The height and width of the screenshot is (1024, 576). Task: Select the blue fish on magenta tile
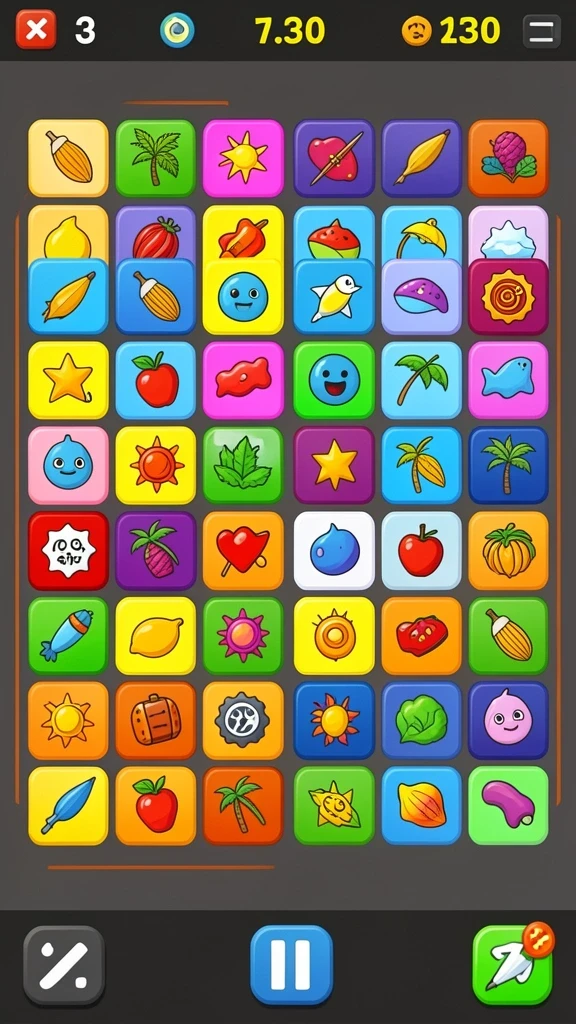pos(508,380)
